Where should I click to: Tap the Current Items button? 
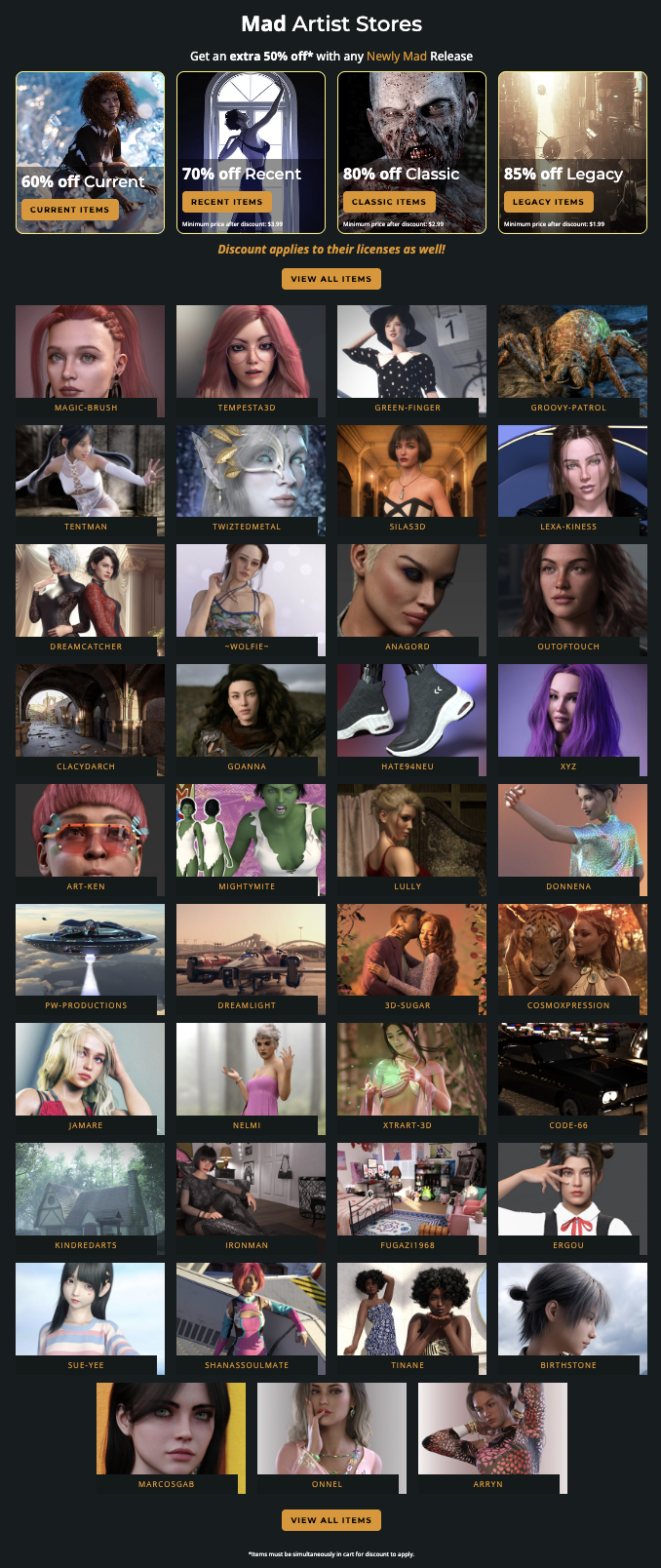coord(69,210)
